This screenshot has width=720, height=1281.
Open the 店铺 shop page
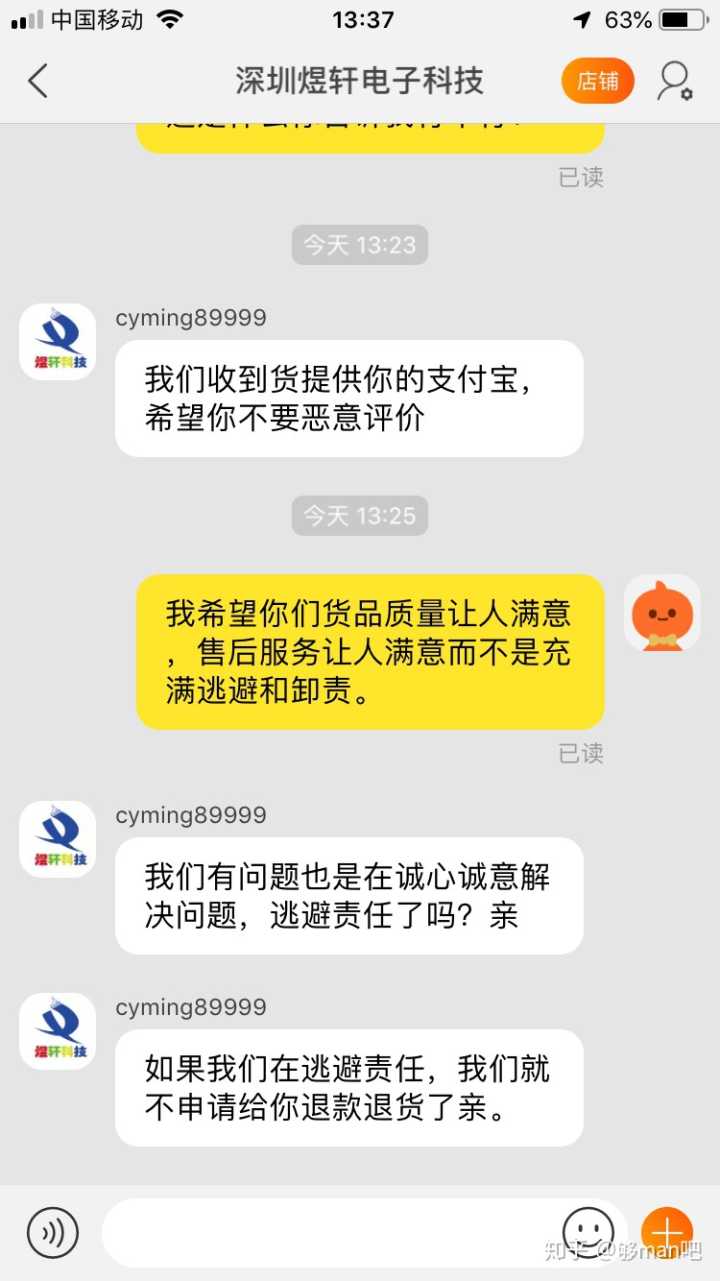(x=598, y=81)
